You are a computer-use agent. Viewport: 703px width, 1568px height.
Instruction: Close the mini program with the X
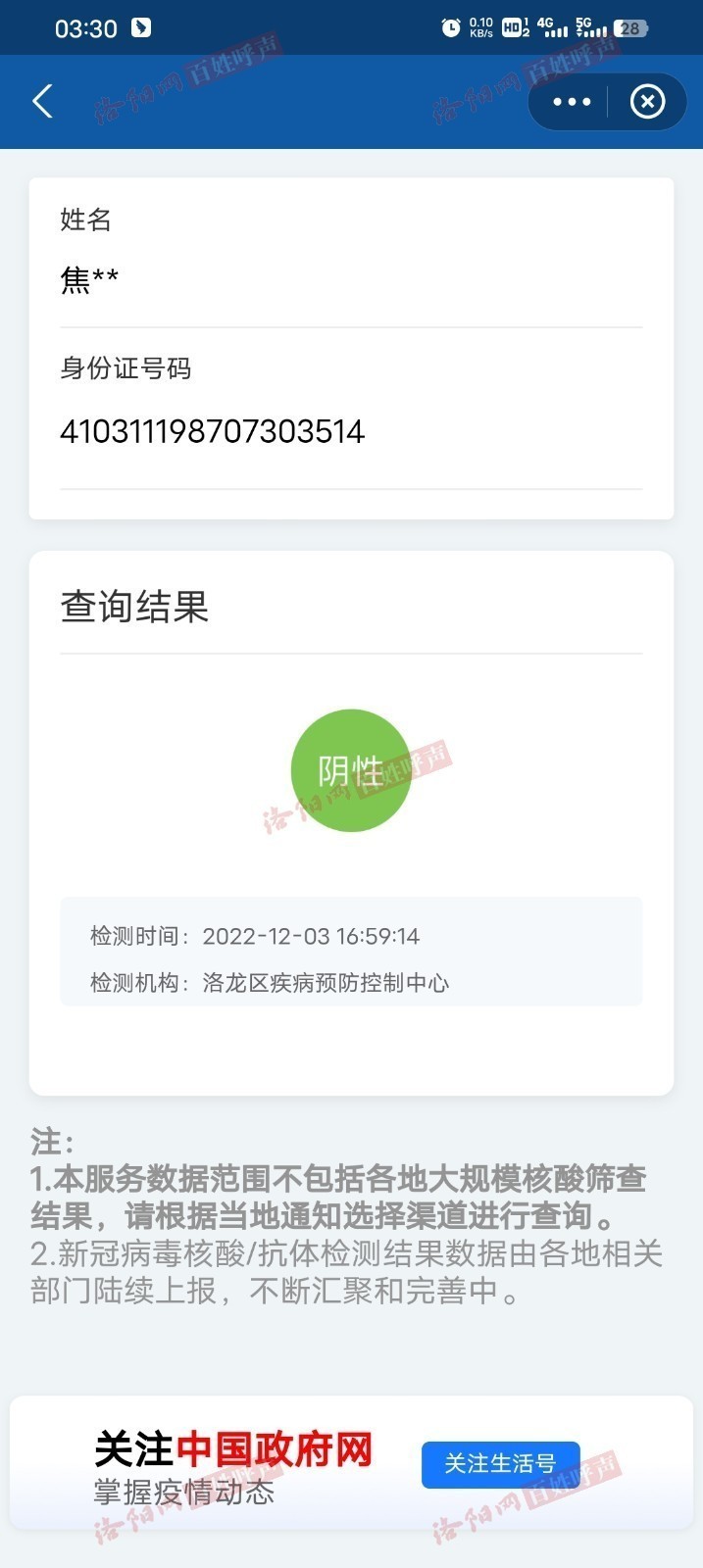(x=647, y=101)
